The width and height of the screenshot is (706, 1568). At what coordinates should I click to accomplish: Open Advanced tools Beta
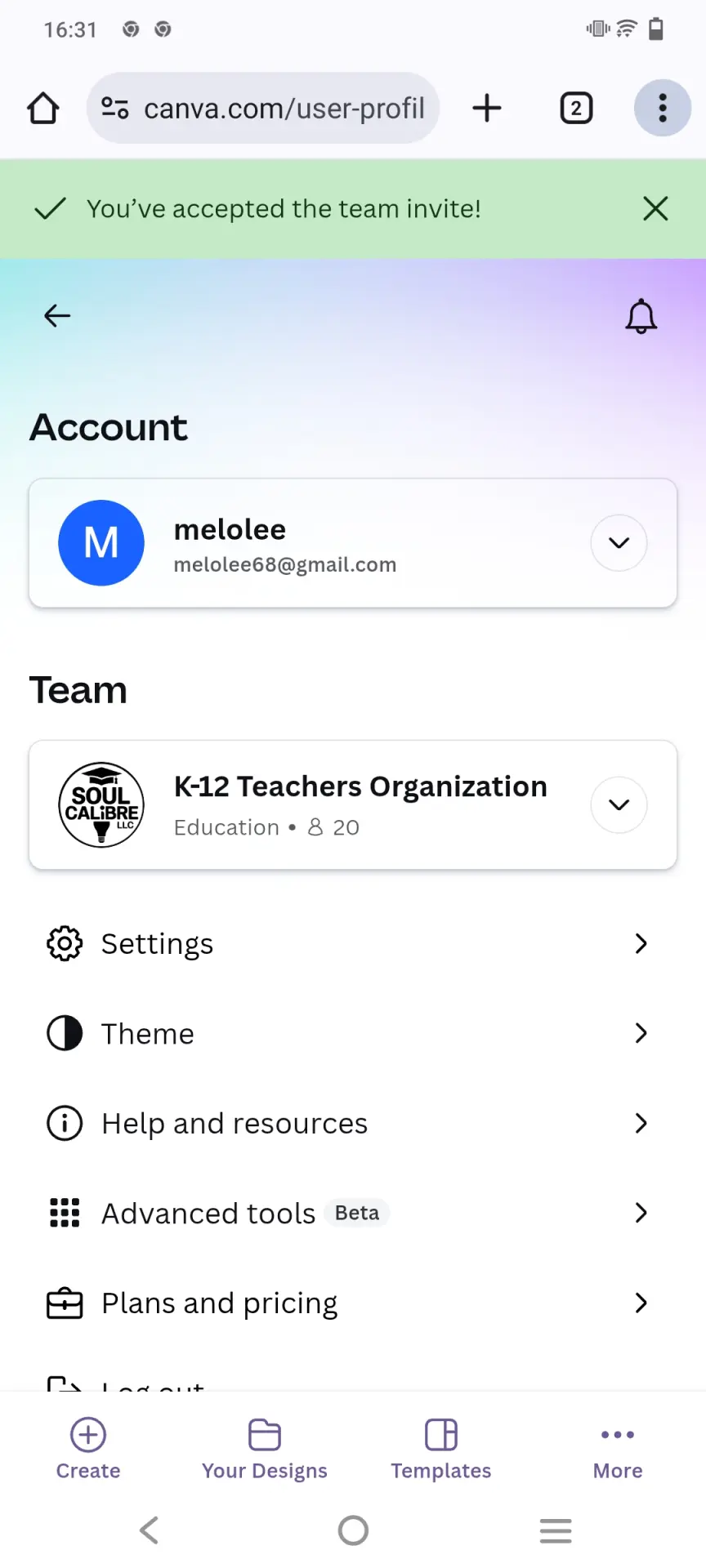click(353, 1214)
